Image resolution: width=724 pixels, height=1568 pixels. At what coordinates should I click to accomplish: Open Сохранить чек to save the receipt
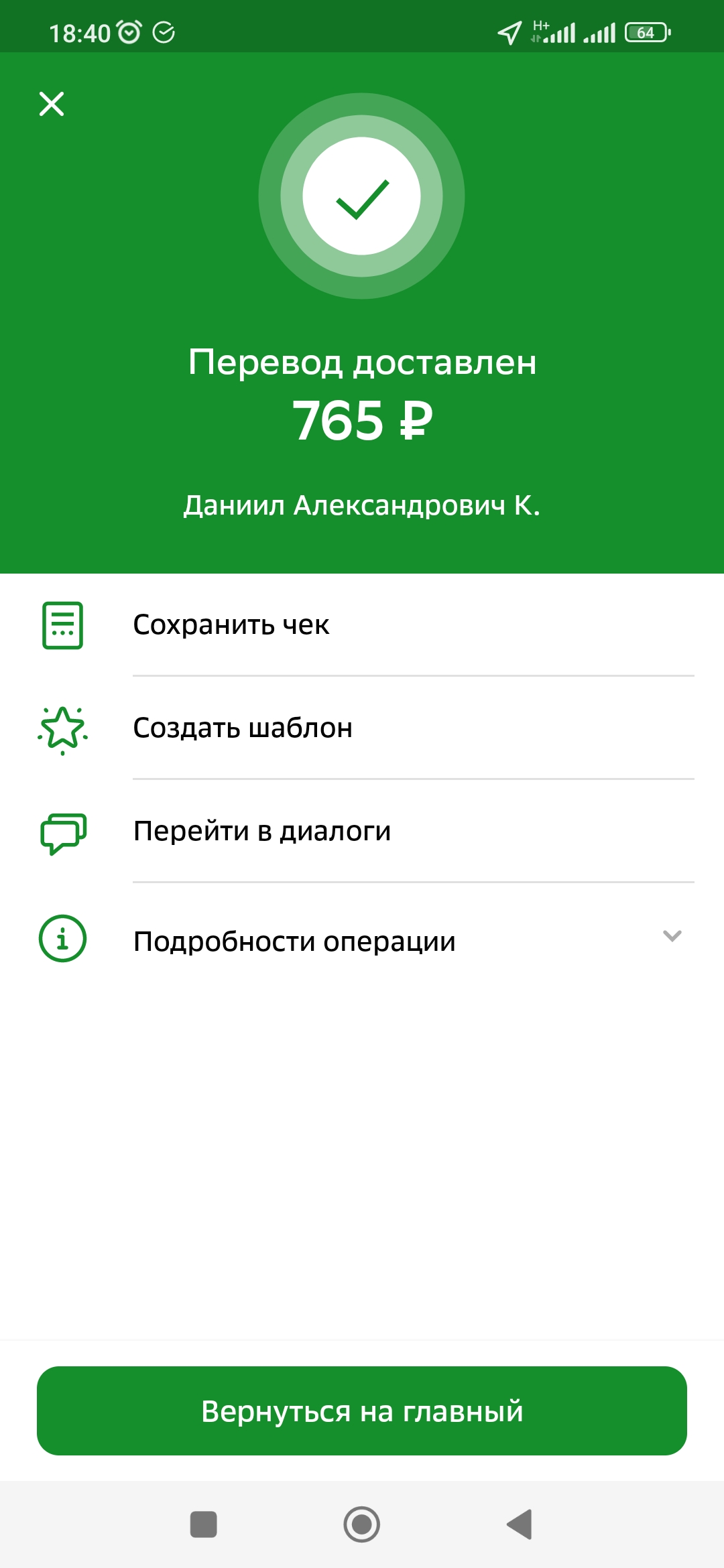tap(362, 625)
